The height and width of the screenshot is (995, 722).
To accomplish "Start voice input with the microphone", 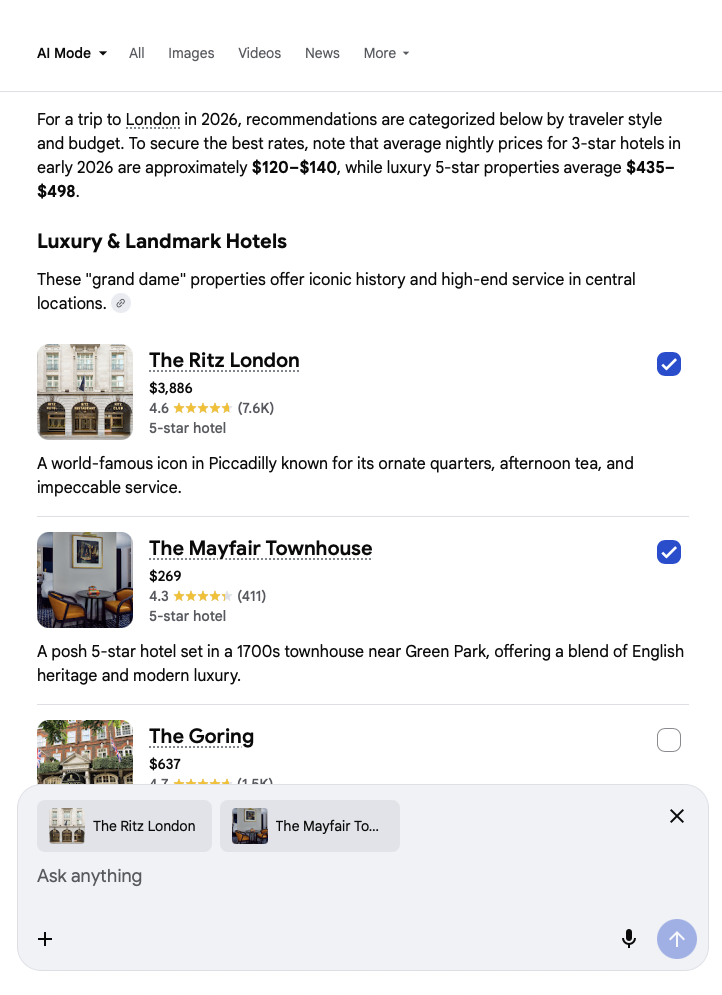I will pos(629,939).
